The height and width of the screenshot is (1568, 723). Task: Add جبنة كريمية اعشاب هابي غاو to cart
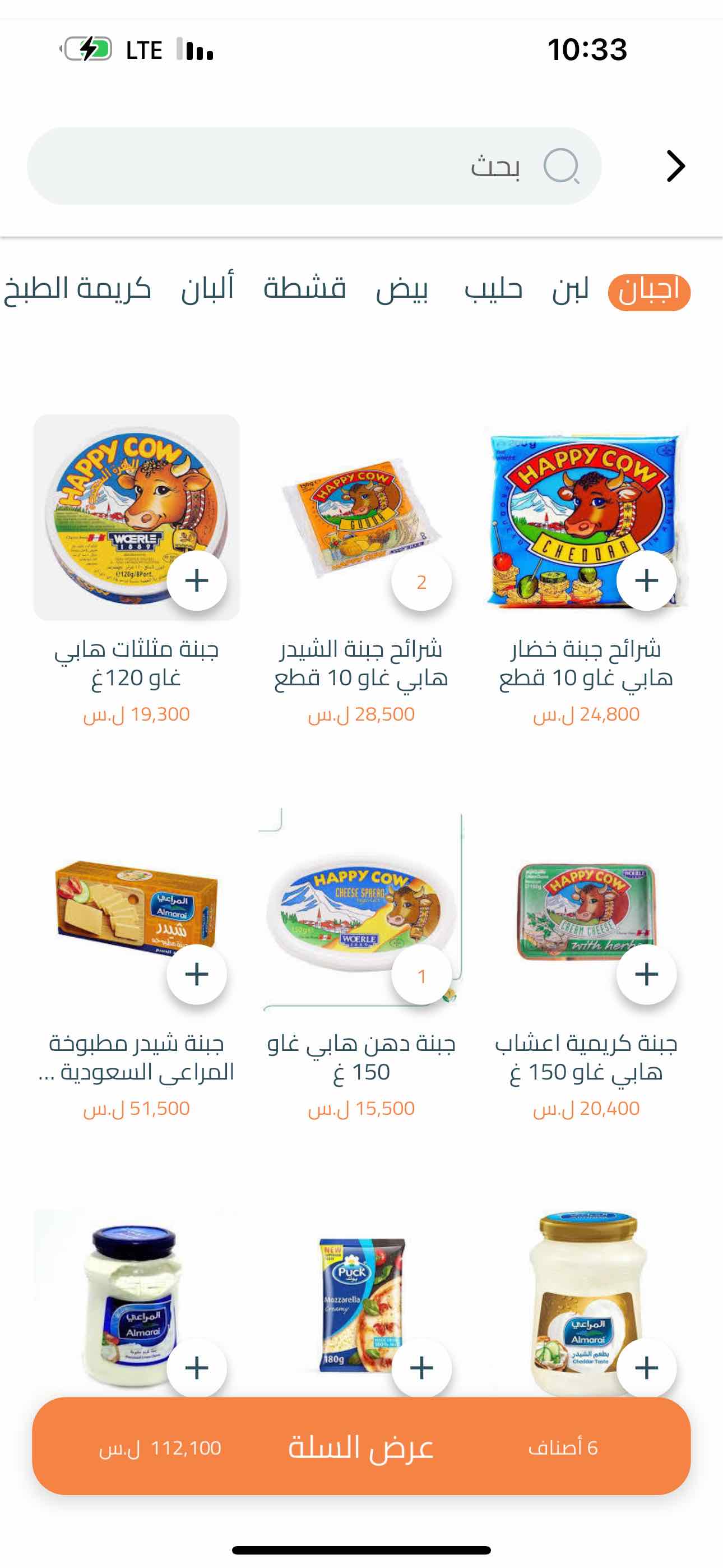tap(646, 974)
